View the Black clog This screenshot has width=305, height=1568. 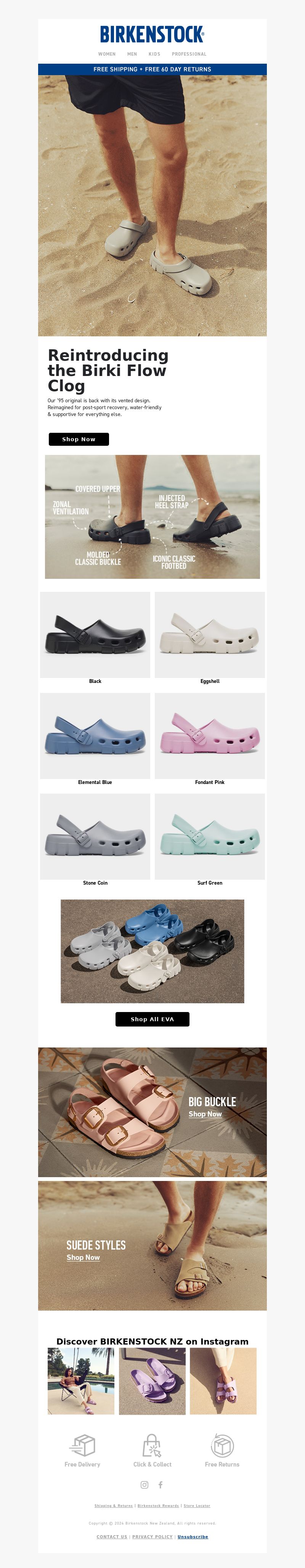(95, 635)
